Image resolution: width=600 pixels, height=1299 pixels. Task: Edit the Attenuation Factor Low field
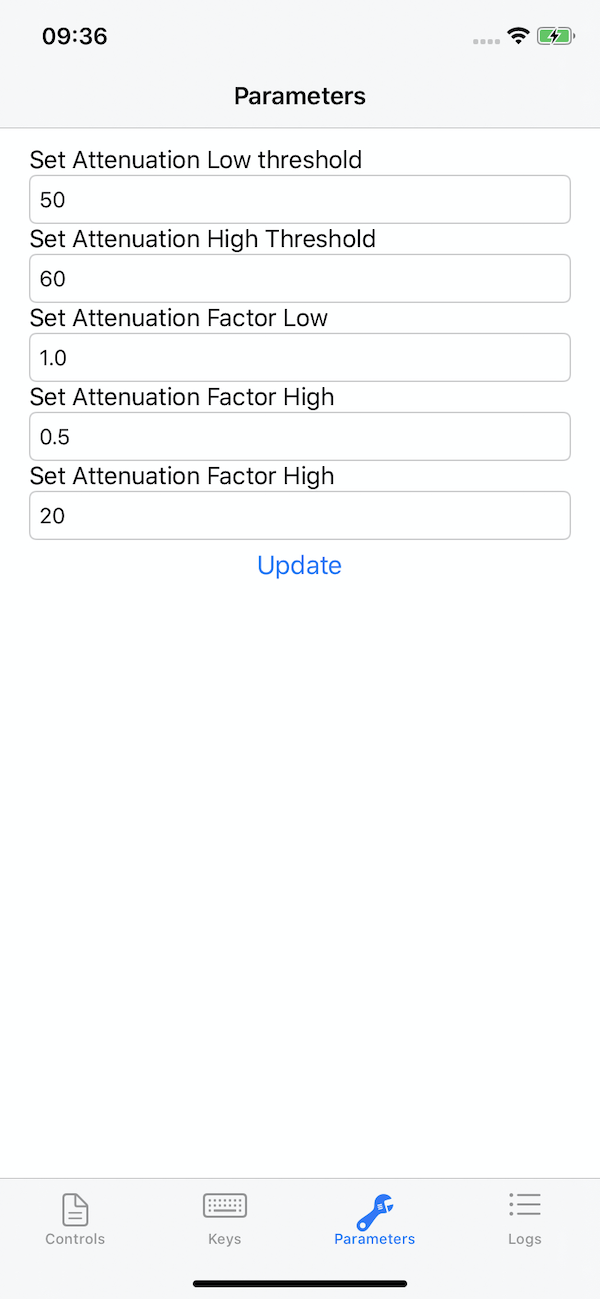300,358
